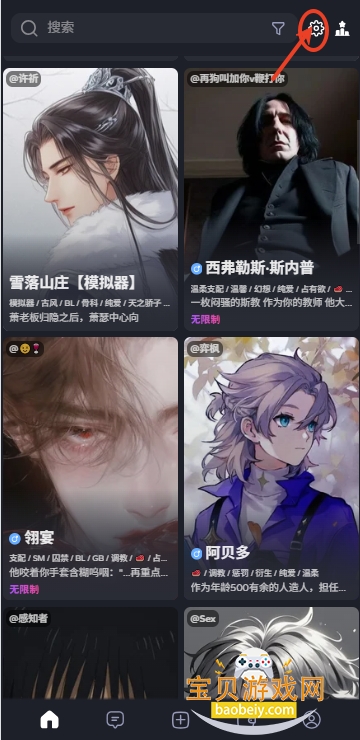The image size is (360, 740).
Task: Open the 翎宴 character card
Action: pyautogui.click(x=90, y=468)
